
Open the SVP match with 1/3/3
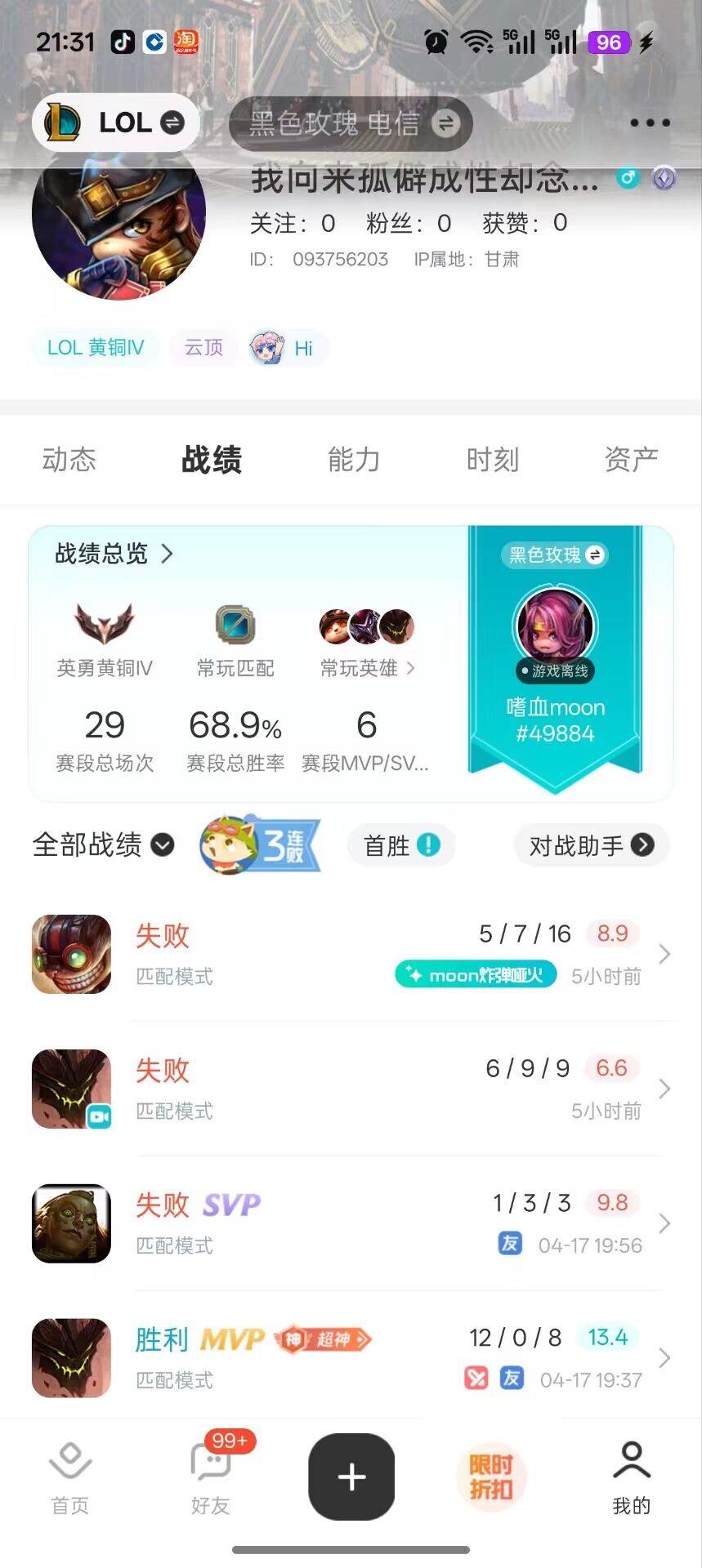point(351,1223)
